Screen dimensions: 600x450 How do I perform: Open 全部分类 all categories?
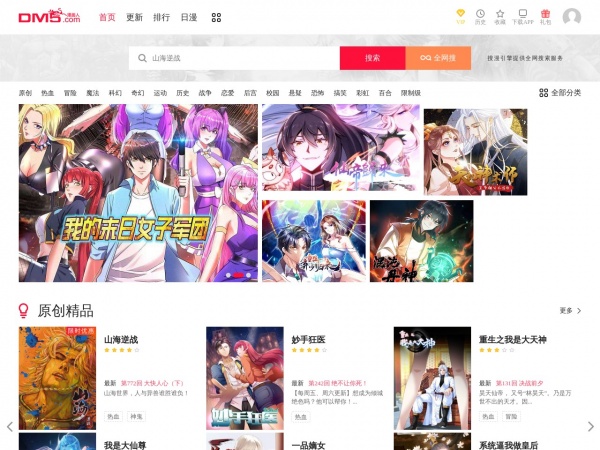coord(560,92)
